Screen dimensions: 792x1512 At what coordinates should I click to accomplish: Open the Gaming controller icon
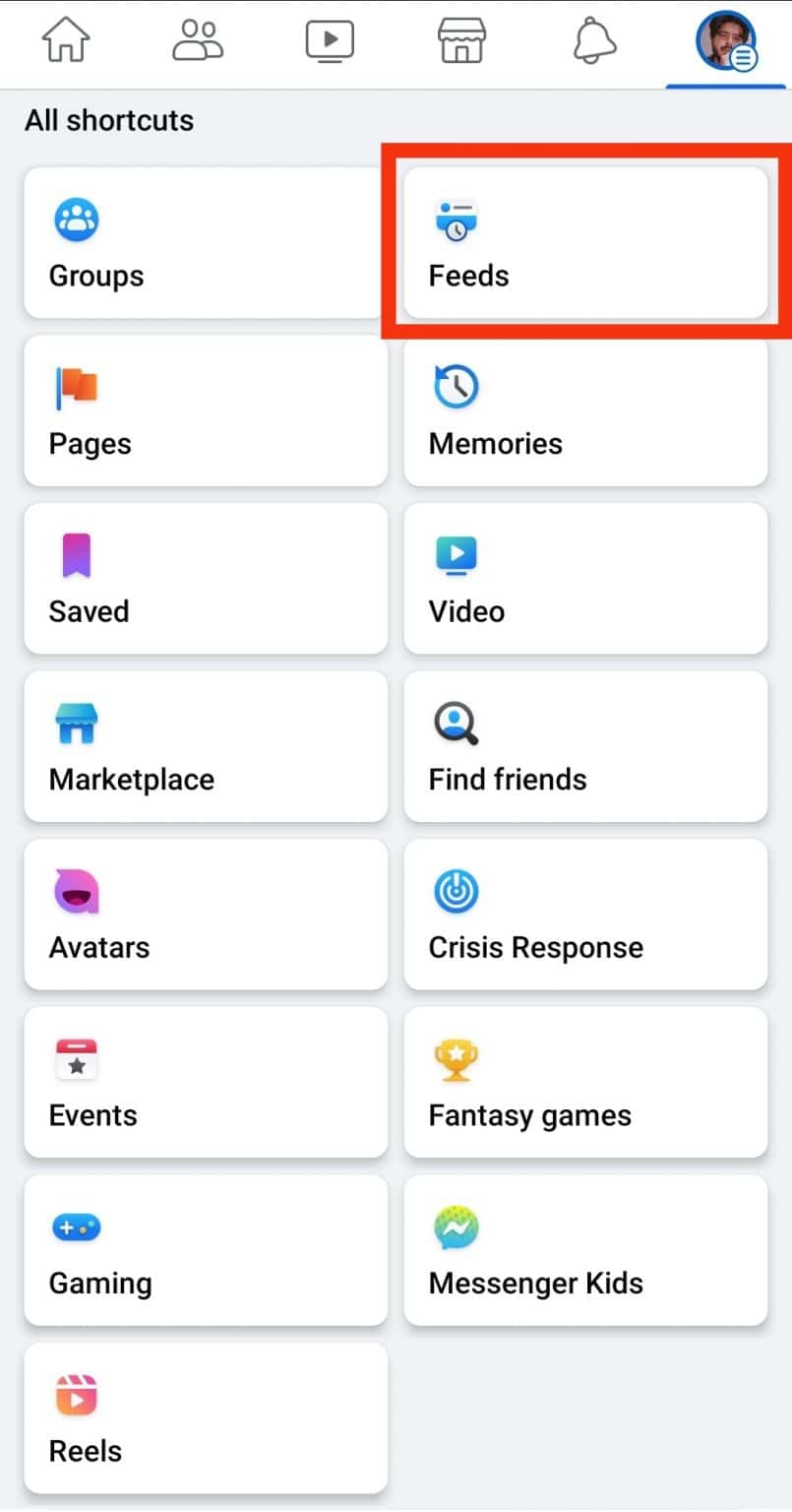coord(77,1227)
